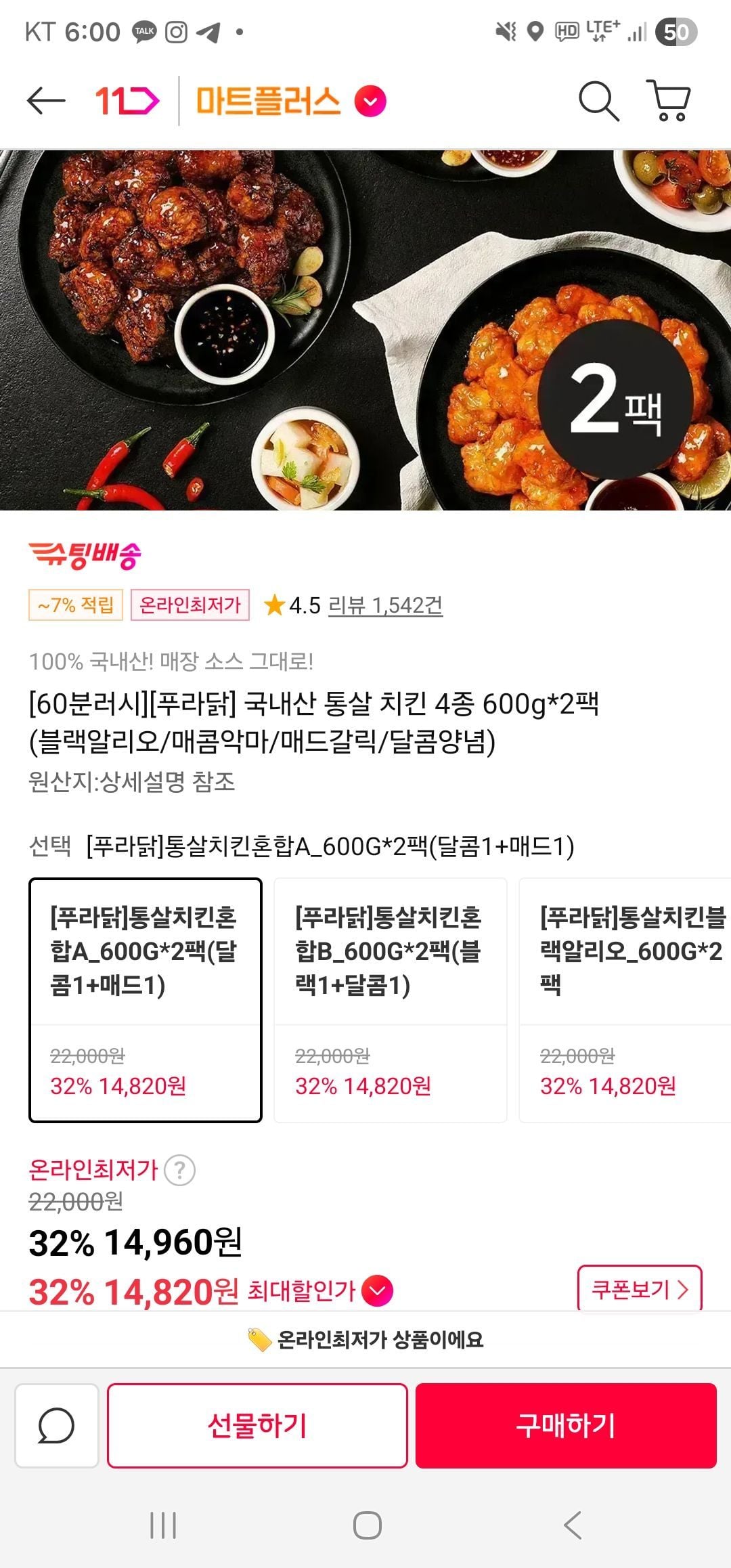Open the chat inquiry icon
The height and width of the screenshot is (1568, 731).
point(57,1425)
